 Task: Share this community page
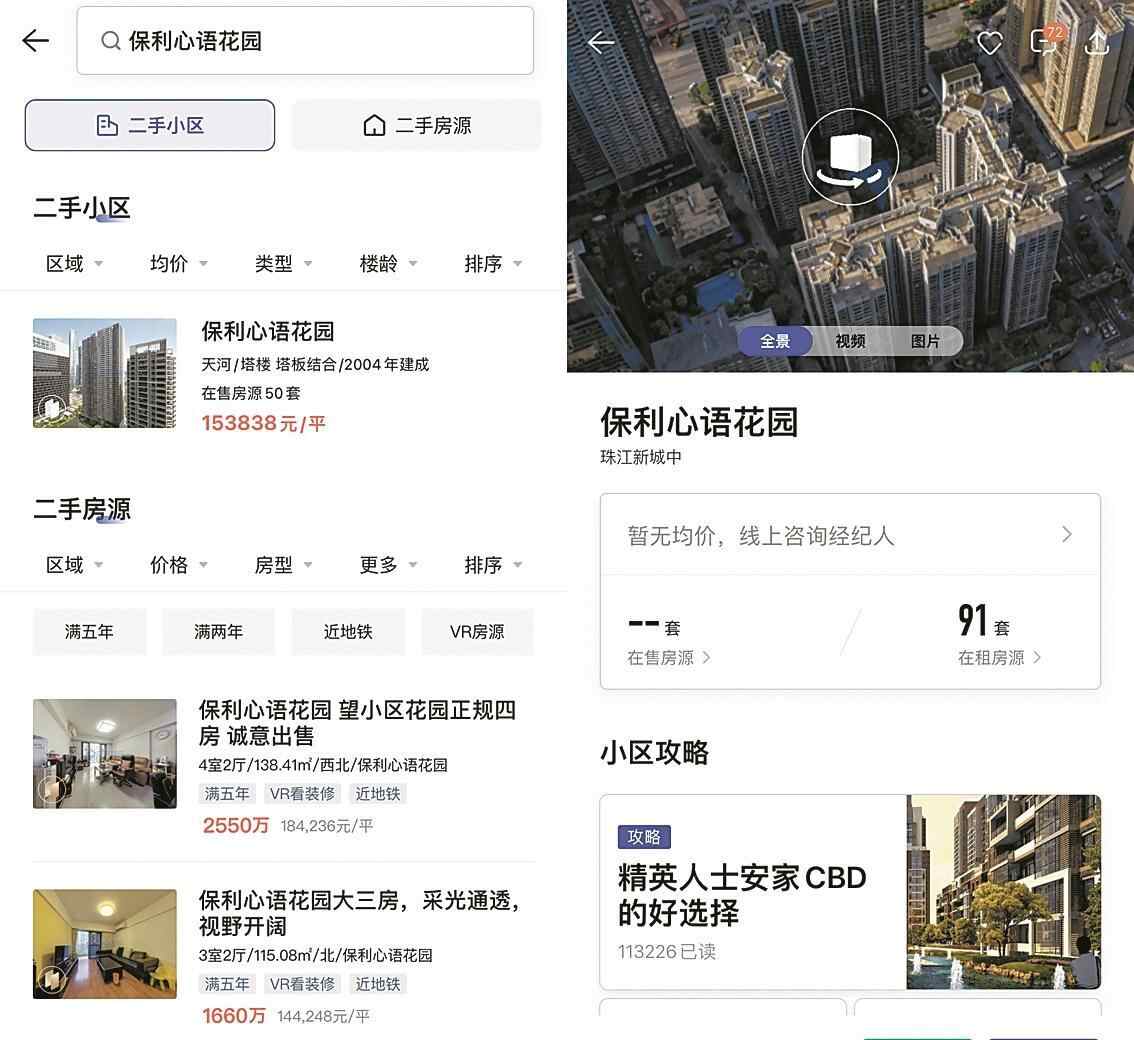[1097, 42]
